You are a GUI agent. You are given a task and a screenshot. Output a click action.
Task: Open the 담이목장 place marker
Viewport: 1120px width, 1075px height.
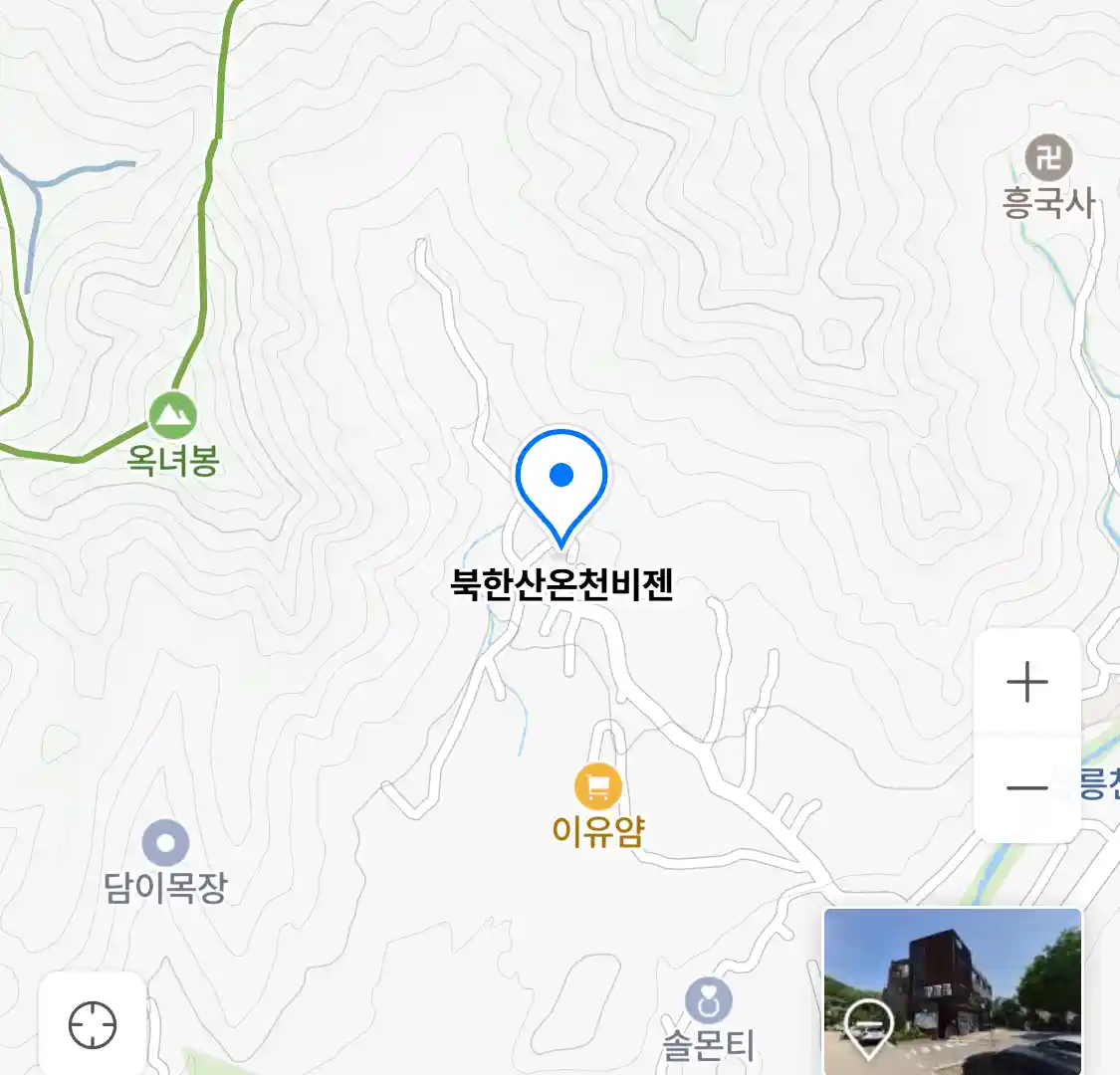pyautogui.click(x=165, y=844)
